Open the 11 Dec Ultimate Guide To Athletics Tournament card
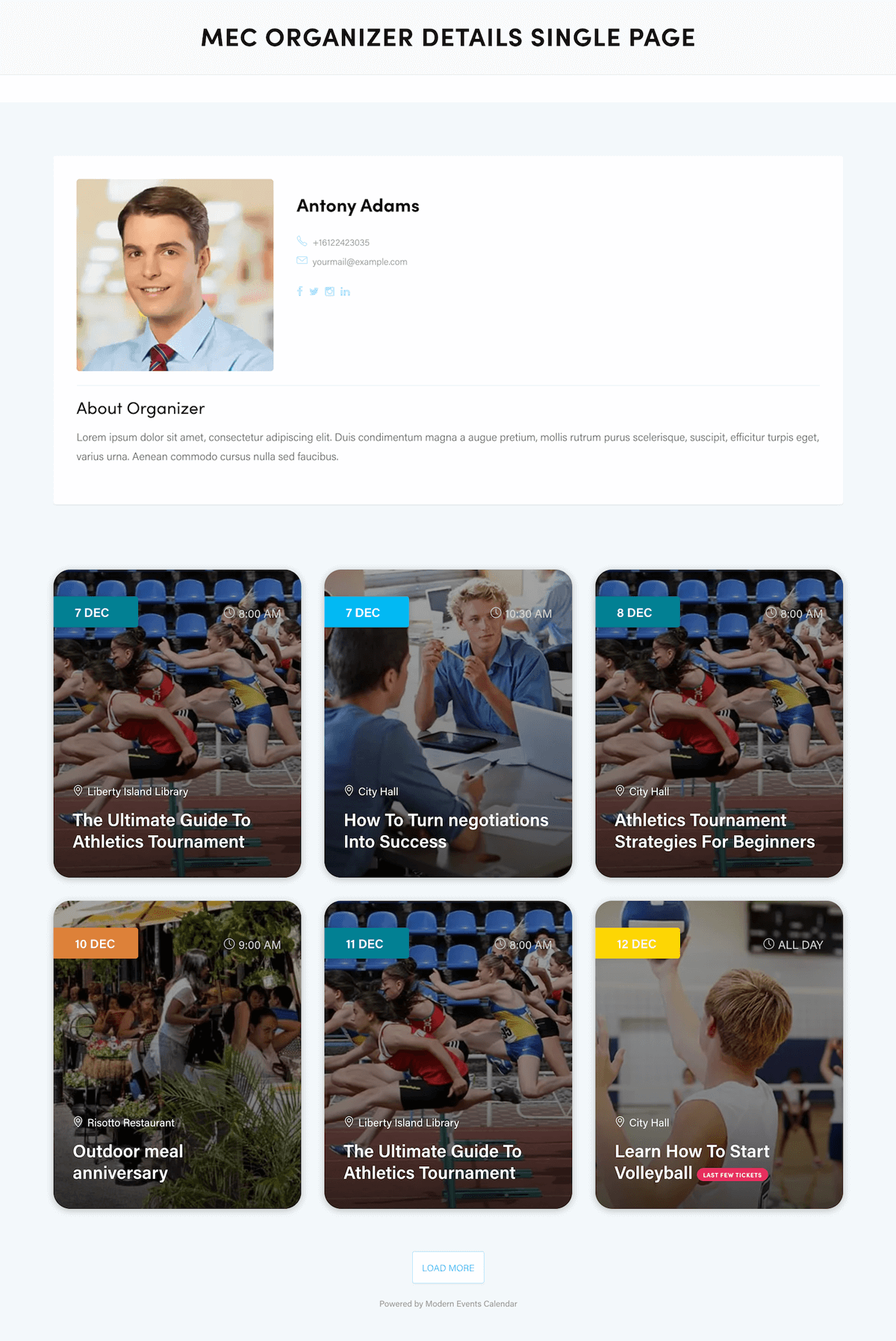896x1341 pixels. 432,1162
